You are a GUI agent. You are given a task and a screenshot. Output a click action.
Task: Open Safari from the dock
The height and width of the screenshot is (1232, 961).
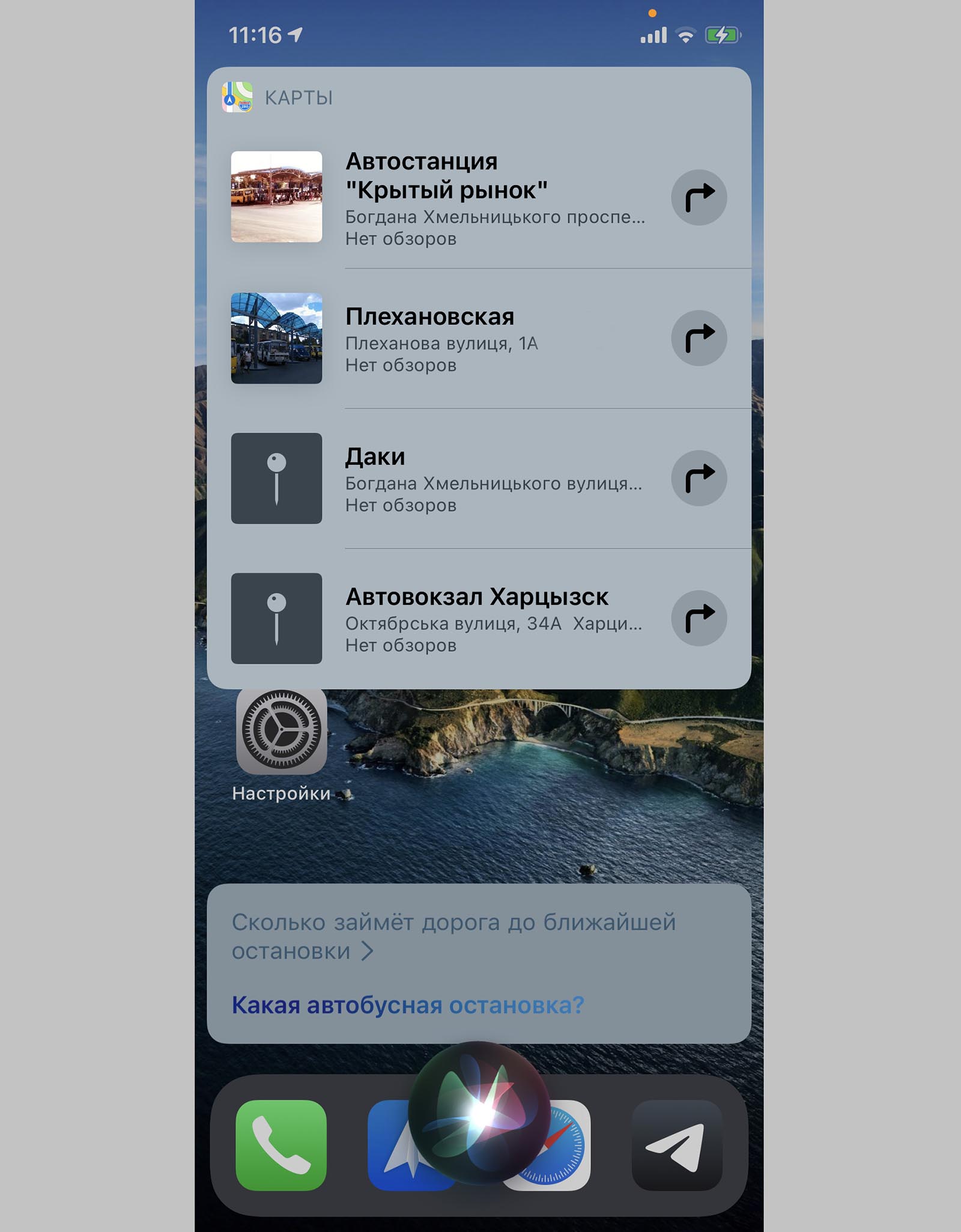pos(568,1153)
